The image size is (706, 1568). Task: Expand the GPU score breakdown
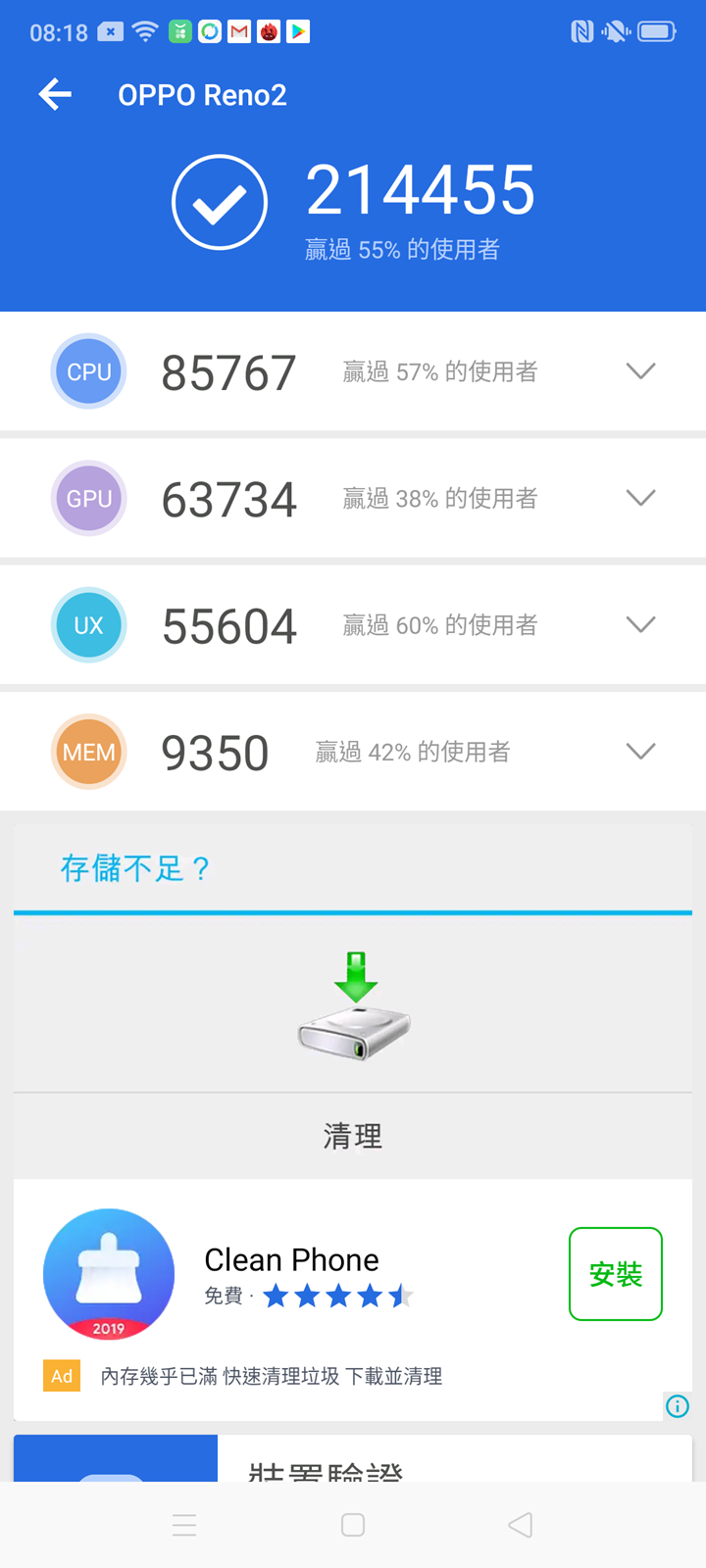tap(640, 498)
